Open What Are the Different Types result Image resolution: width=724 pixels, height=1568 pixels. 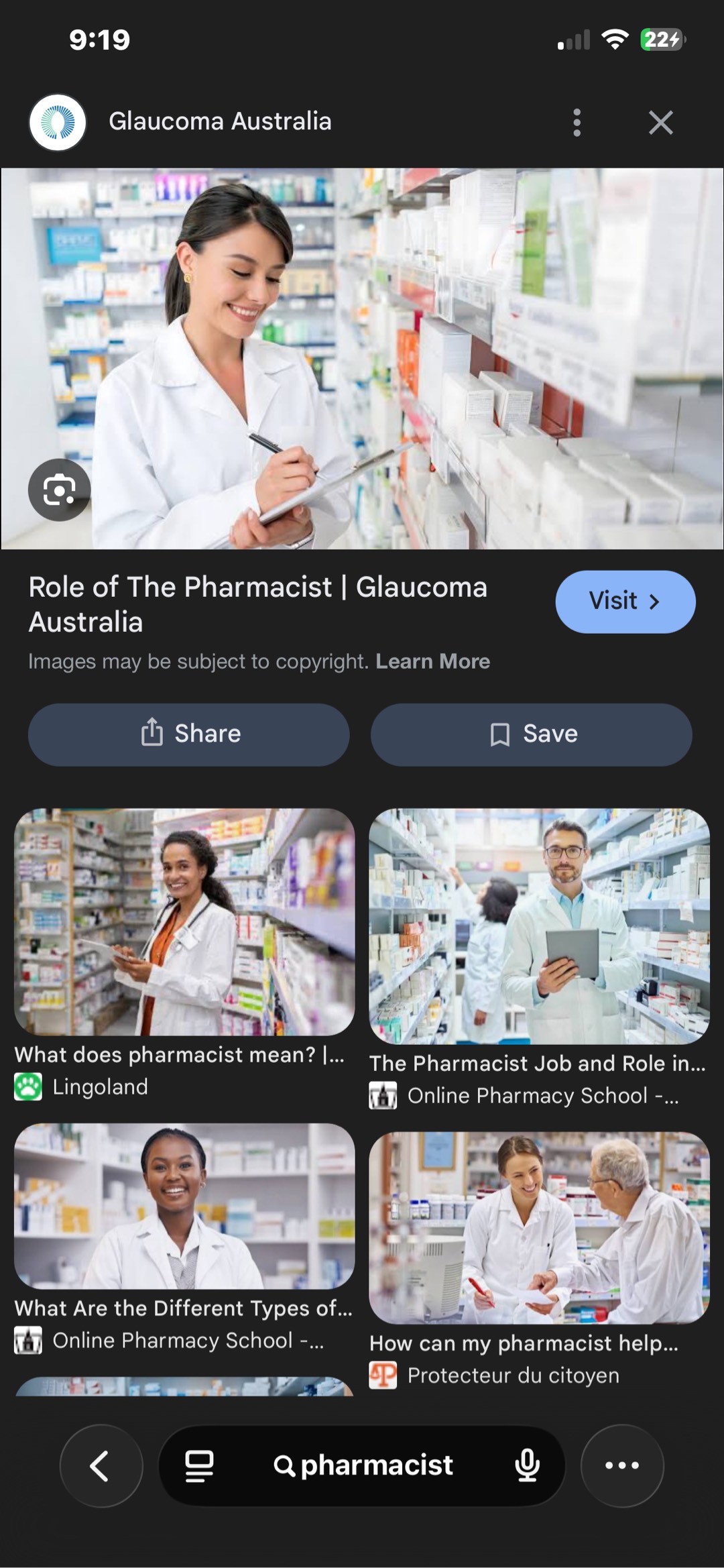coord(184,1206)
